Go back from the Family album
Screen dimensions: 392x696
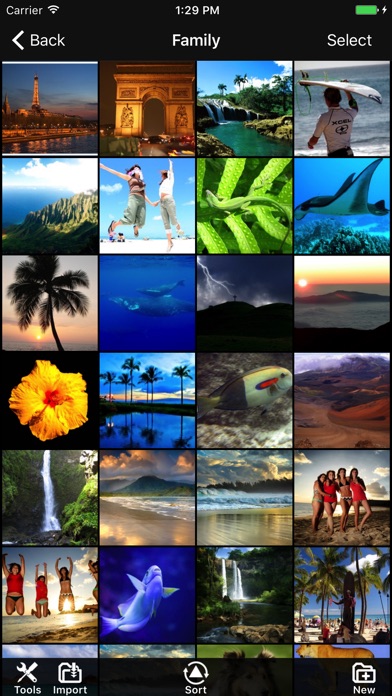point(38,40)
